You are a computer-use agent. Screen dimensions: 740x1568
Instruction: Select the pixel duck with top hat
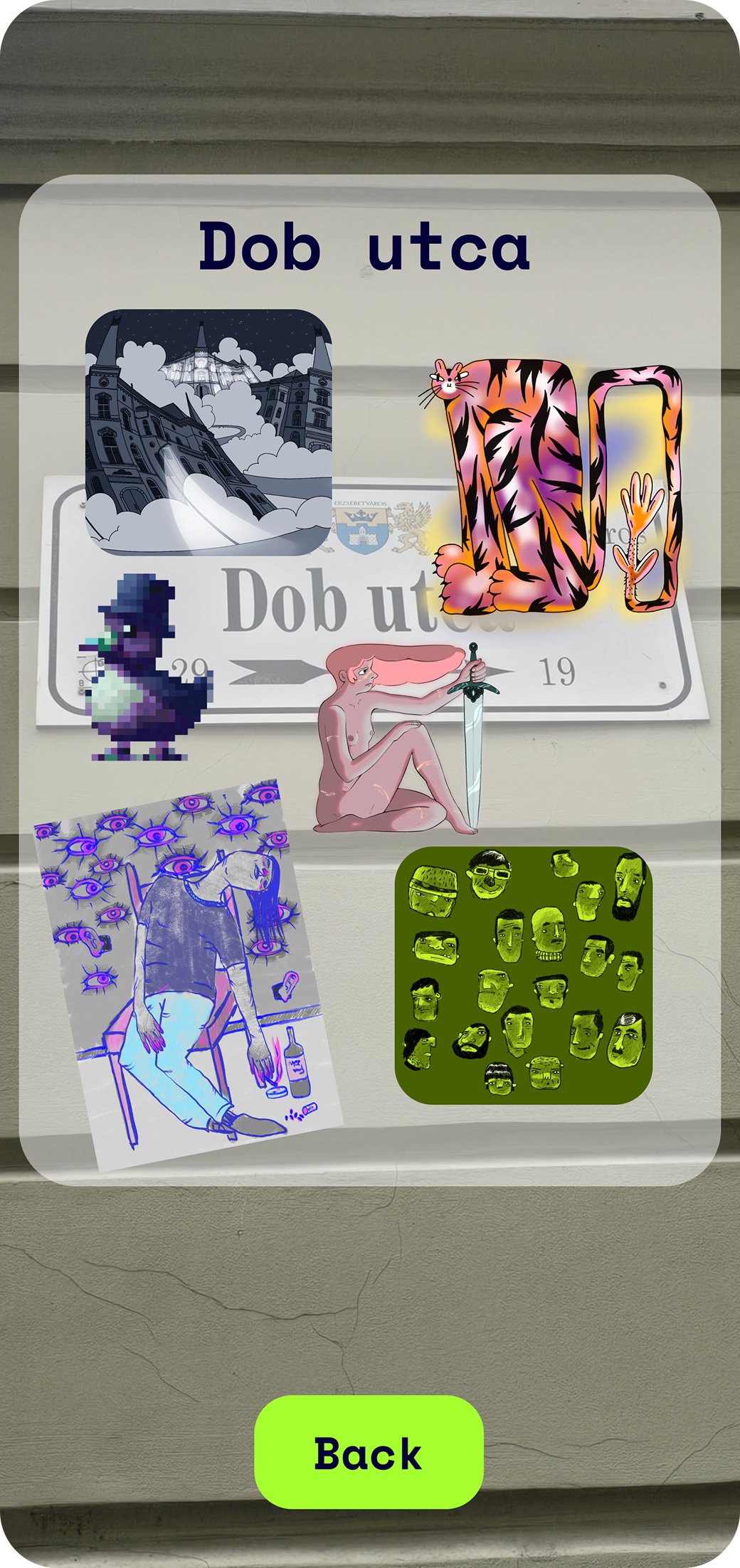point(144,669)
